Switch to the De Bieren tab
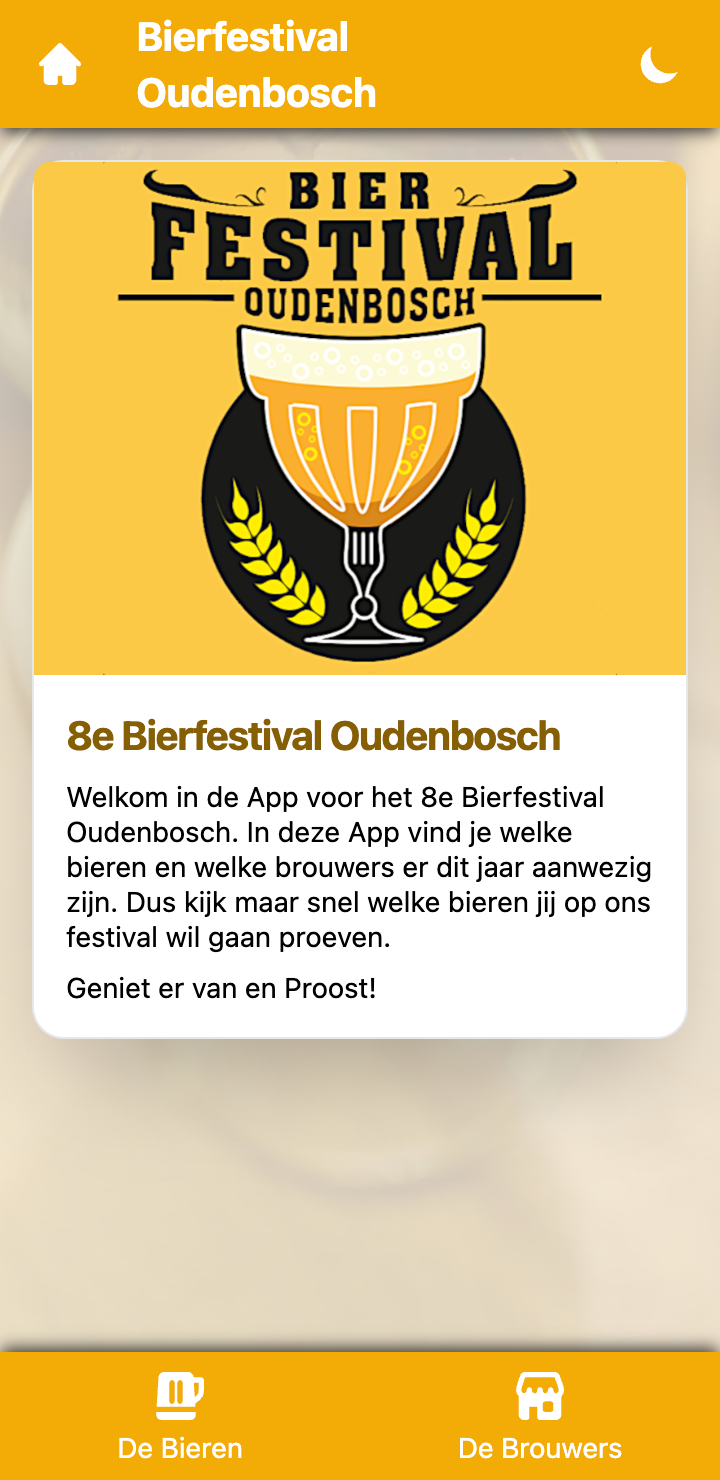720x1480 pixels. coord(180,1420)
